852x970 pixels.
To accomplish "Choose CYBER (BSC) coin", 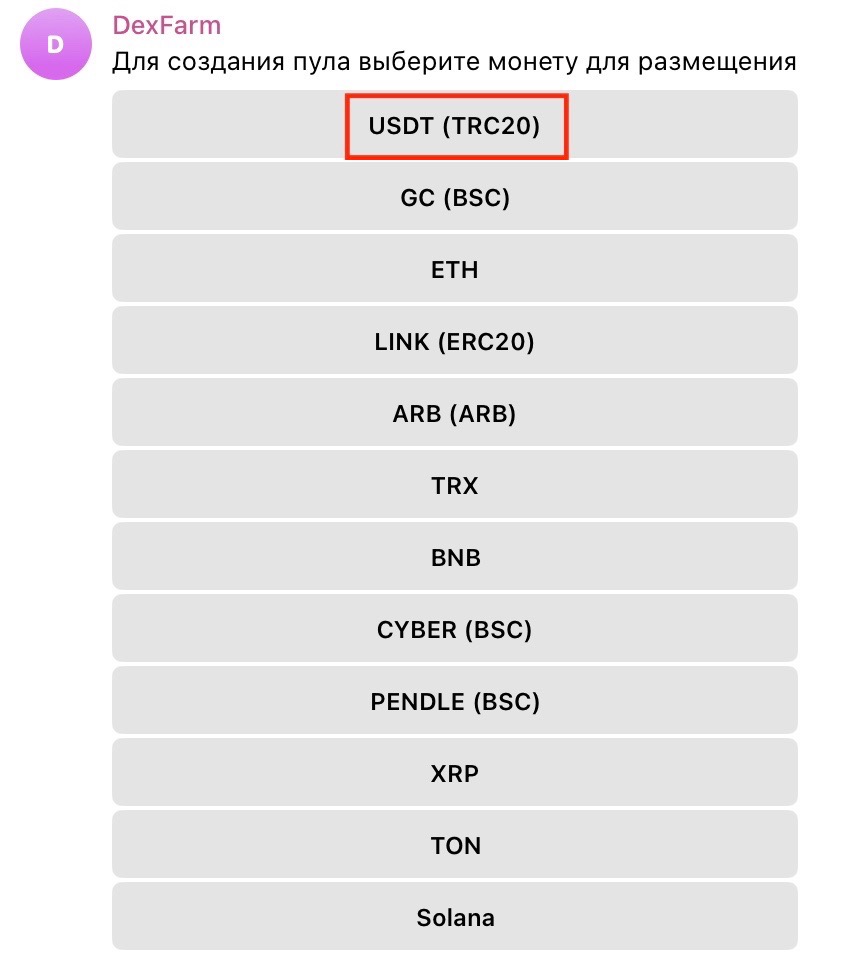I will (x=455, y=629).
